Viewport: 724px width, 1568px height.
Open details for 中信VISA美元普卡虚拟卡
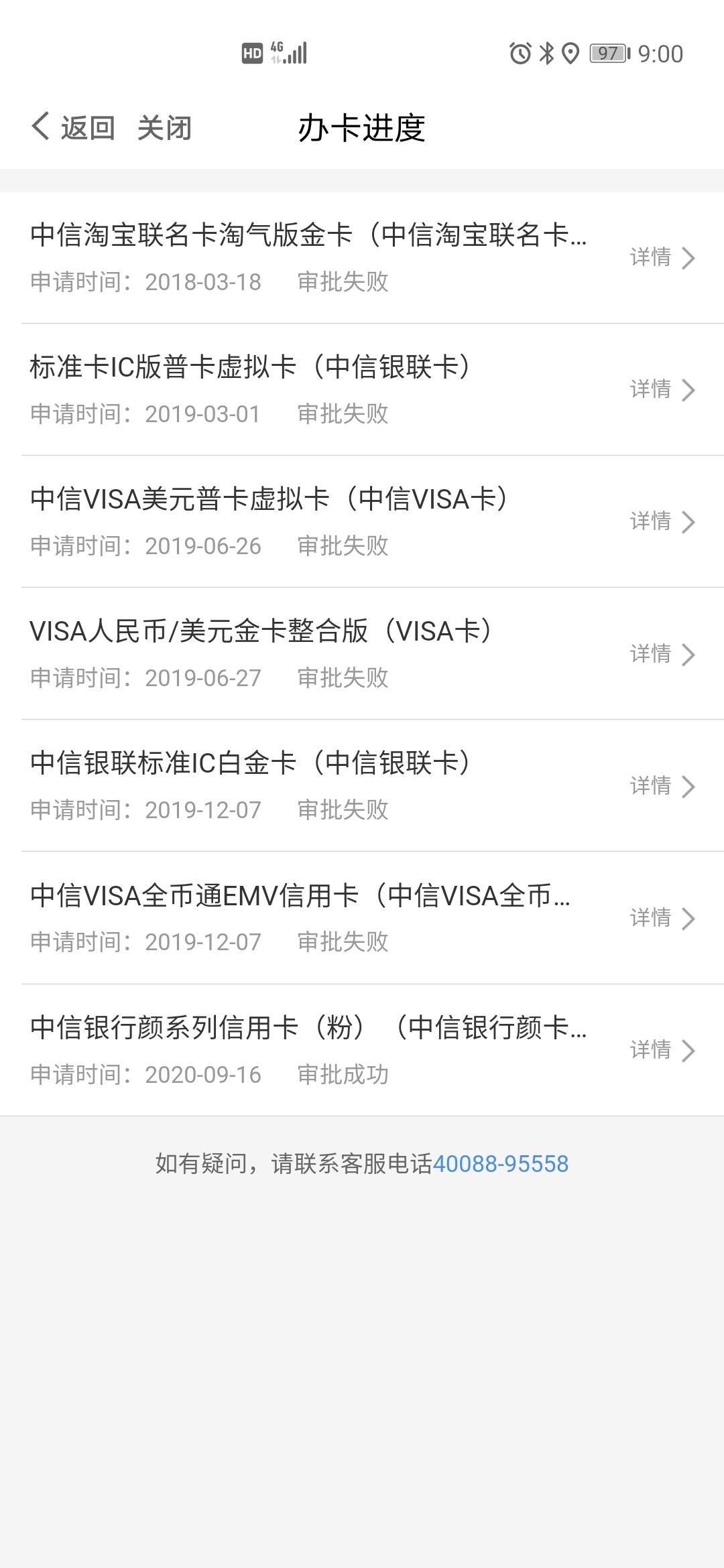pos(662,521)
